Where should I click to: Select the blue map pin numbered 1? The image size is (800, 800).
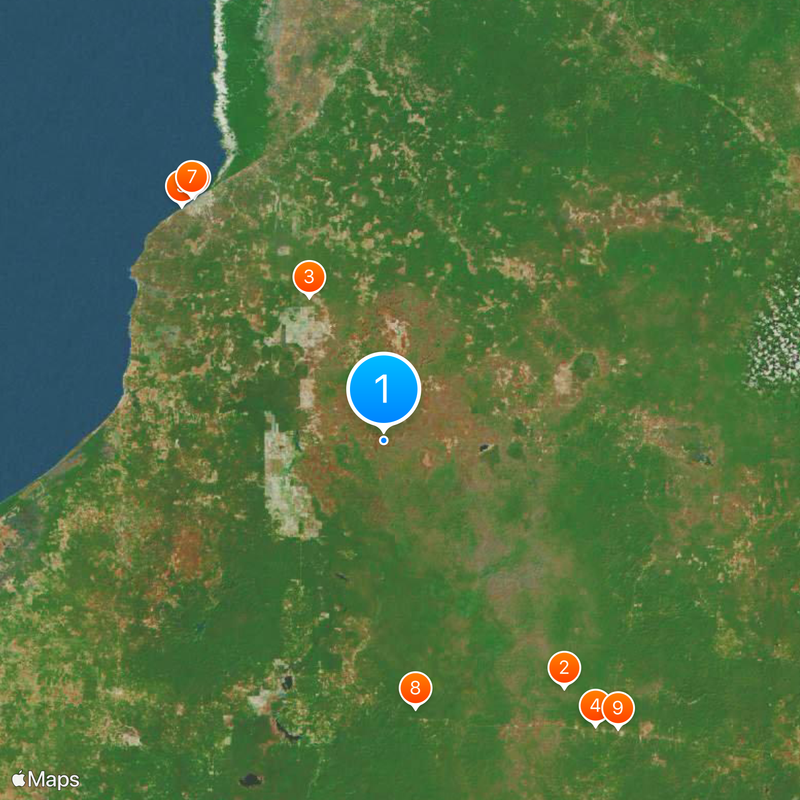point(384,389)
